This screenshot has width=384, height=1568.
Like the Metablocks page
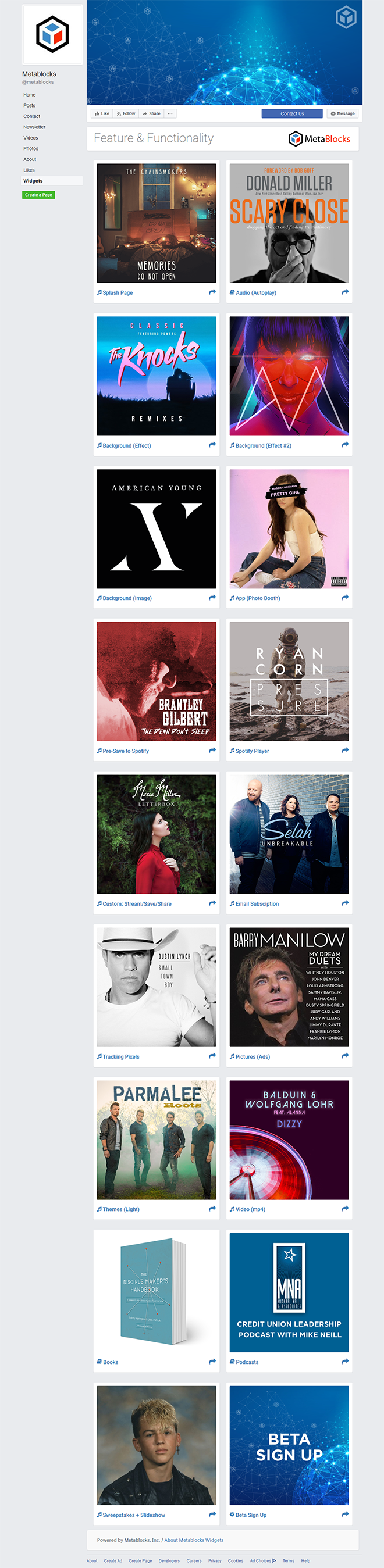click(x=102, y=113)
